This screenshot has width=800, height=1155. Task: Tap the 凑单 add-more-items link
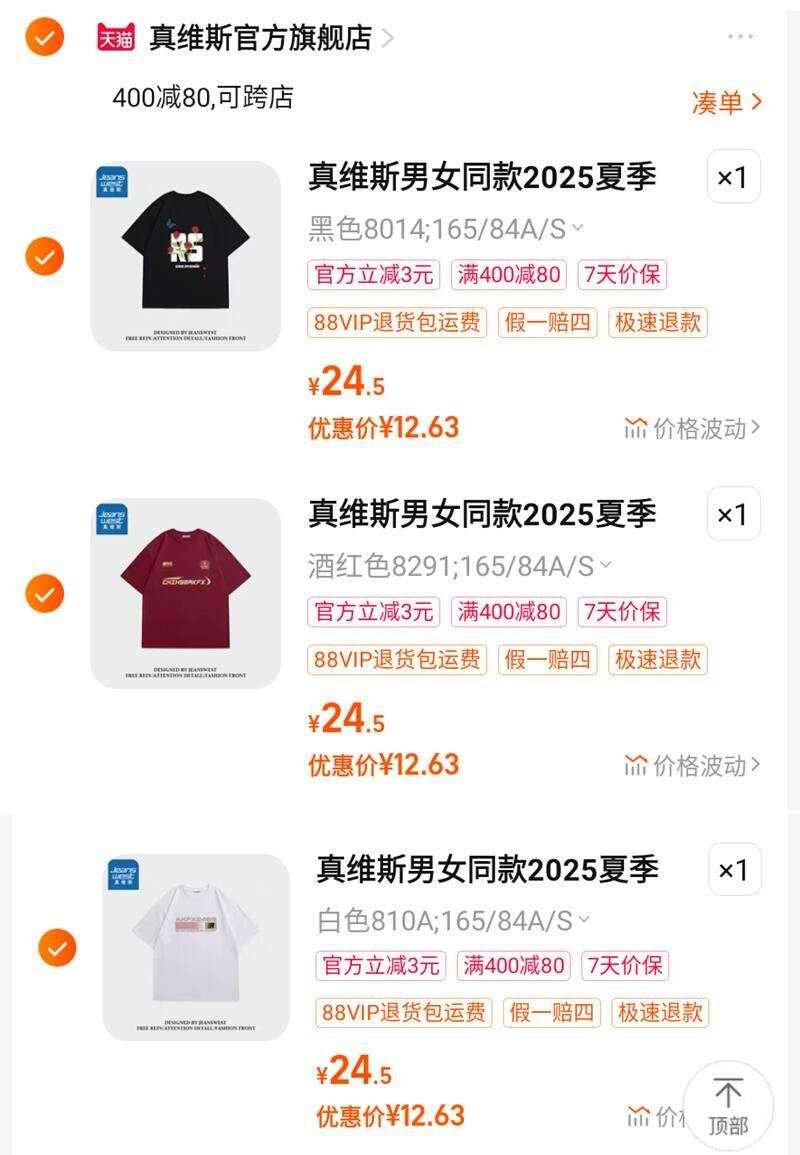pos(724,103)
